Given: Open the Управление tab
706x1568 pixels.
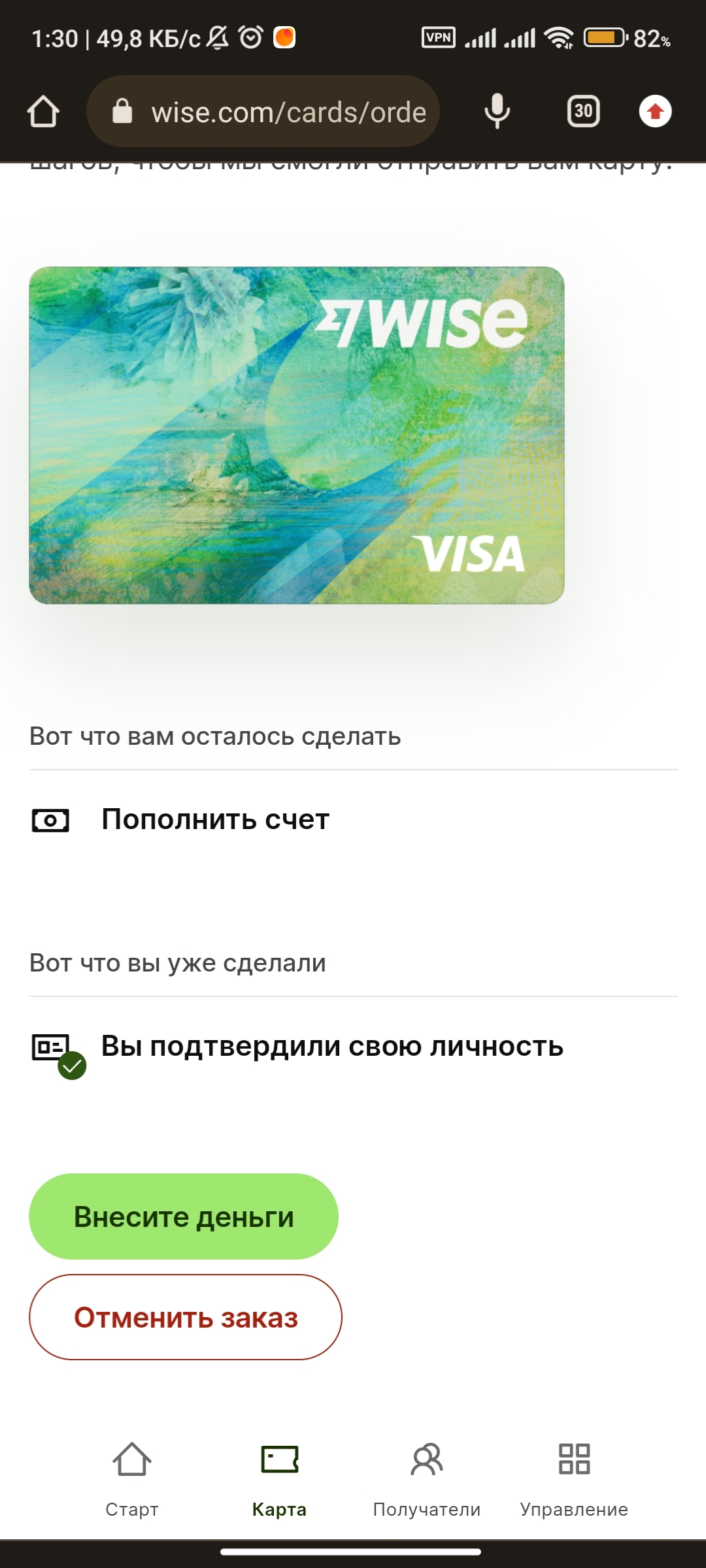Looking at the screenshot, I should [x=574, y=1479].
